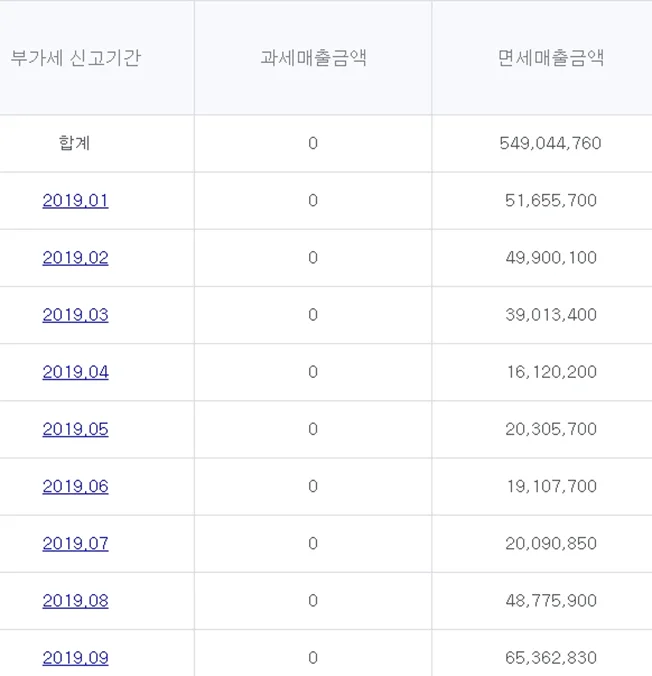
Task: Open the 2019.01 reporting period link
Action: 75,200
